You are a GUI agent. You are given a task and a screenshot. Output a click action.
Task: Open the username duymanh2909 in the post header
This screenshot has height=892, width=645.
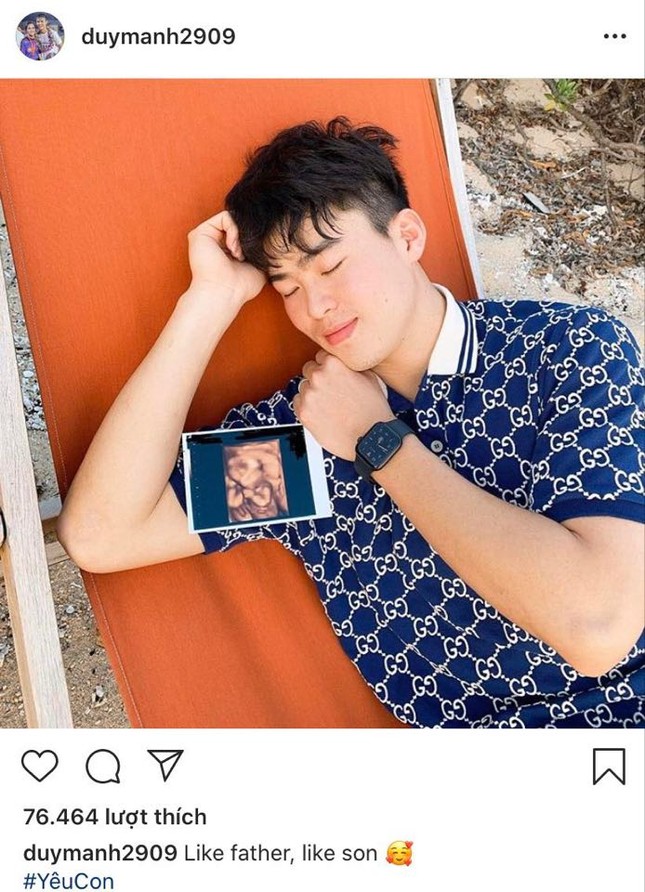[x=158, y=37]
